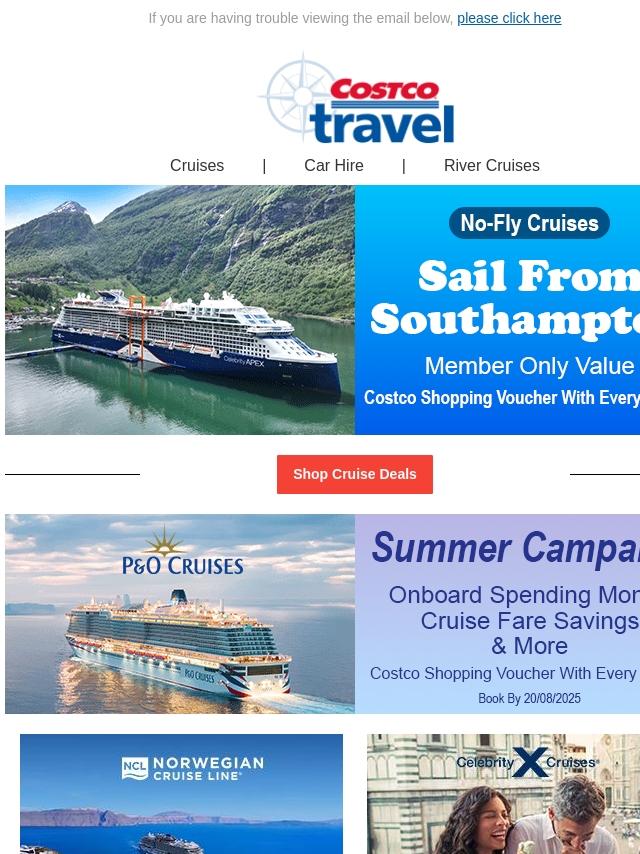
Task: Tap the Costco Travel logo
Action: (356, 100)
